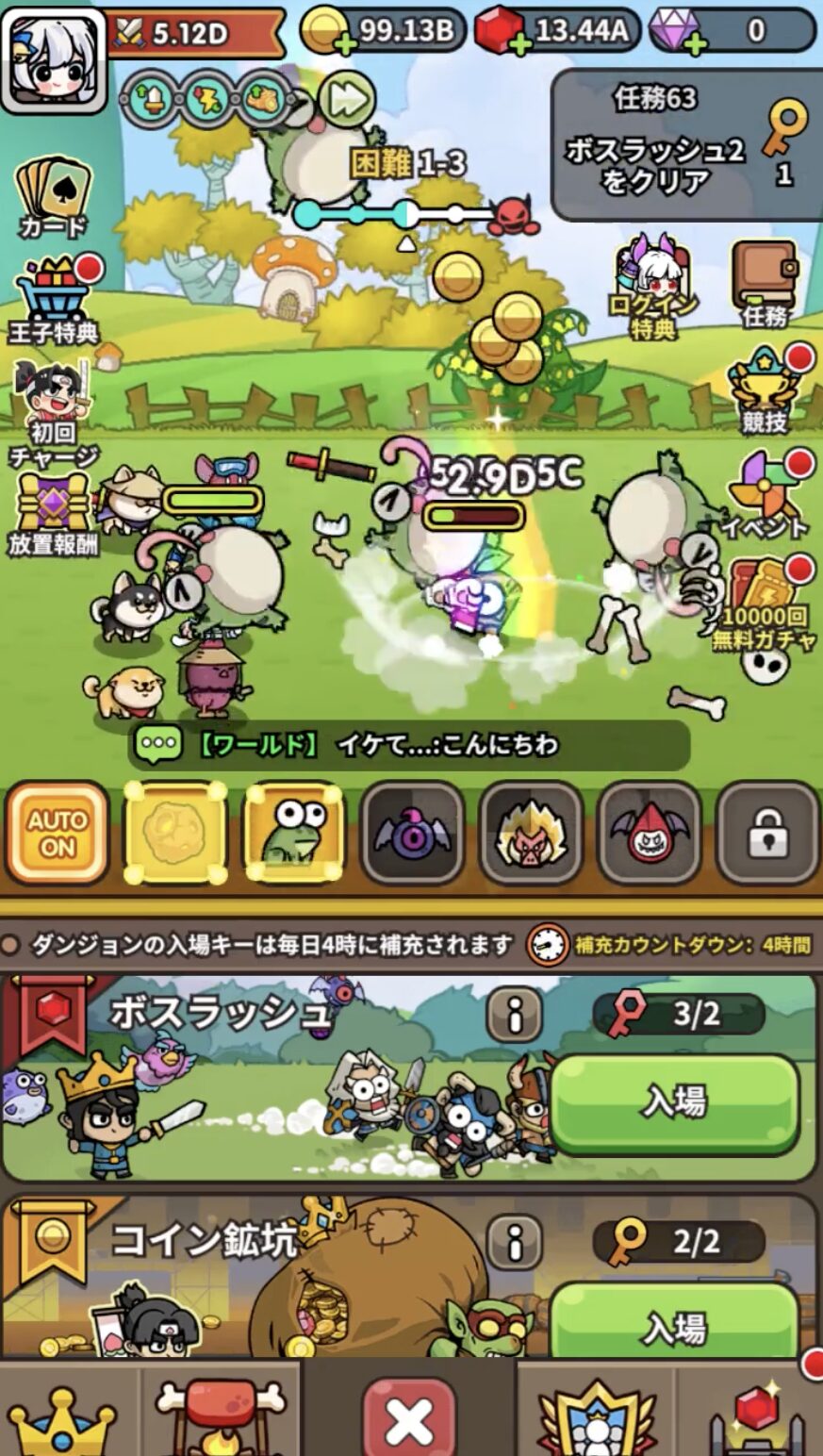Toggle the AUTO ON button
Image resolution: width=823 pixels, height=1456 pixels.
pos(58,833)
